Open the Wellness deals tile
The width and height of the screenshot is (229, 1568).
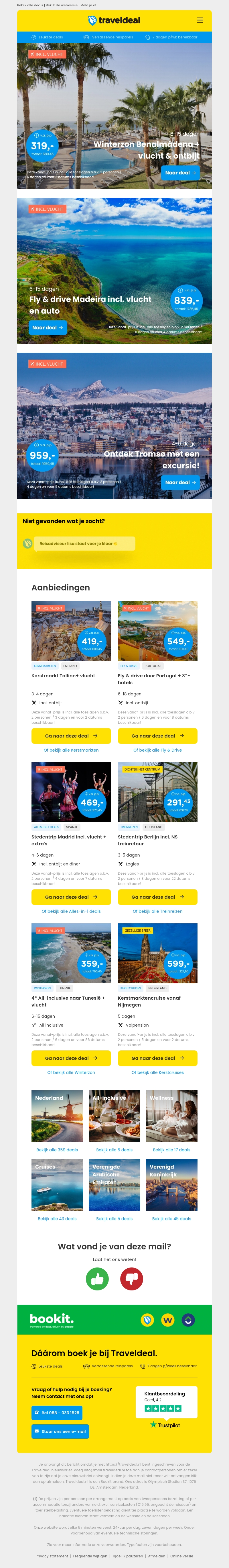pyautogui.click(x=171, y=1116)
